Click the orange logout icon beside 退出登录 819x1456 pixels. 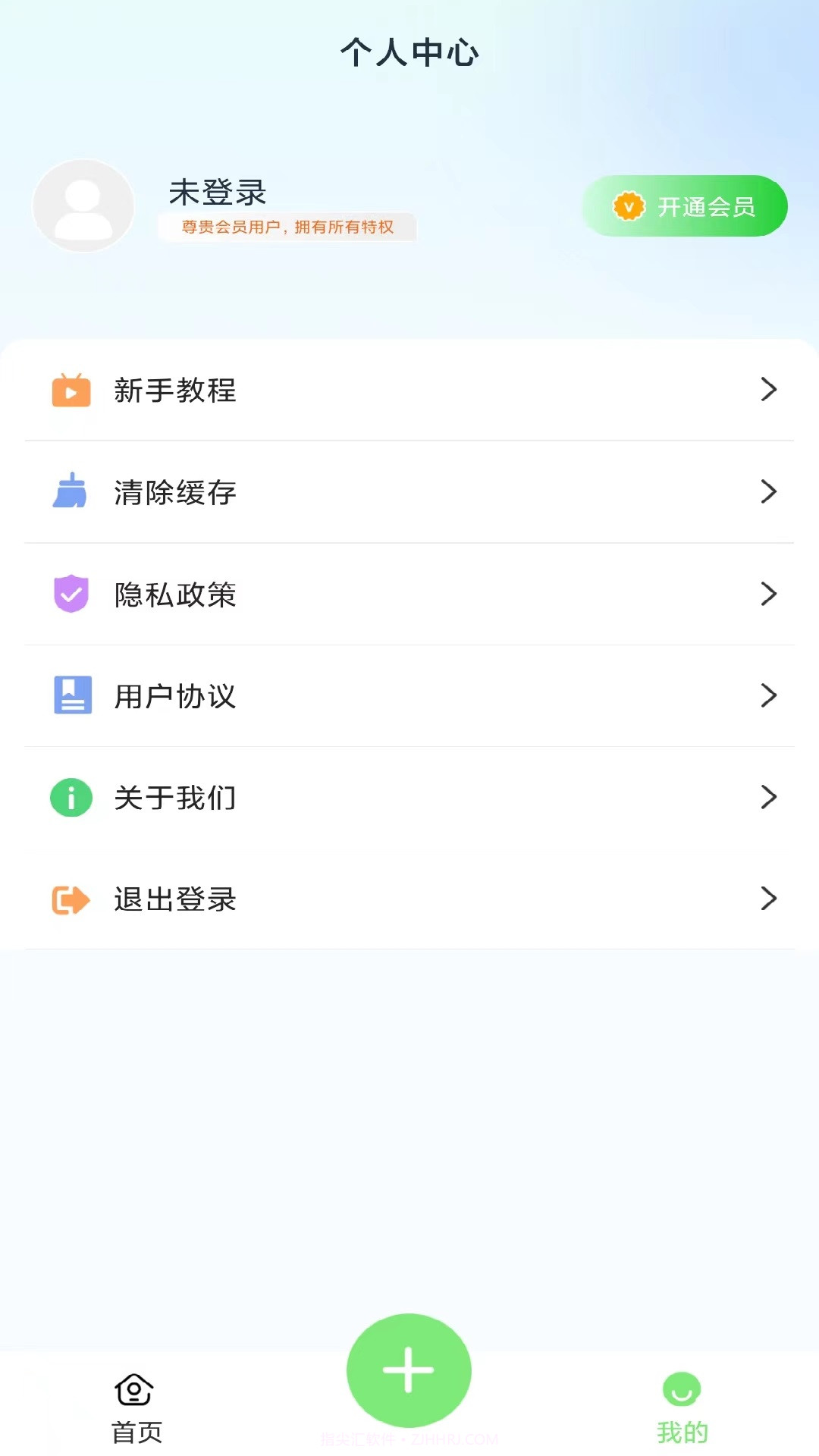[71, 899]
